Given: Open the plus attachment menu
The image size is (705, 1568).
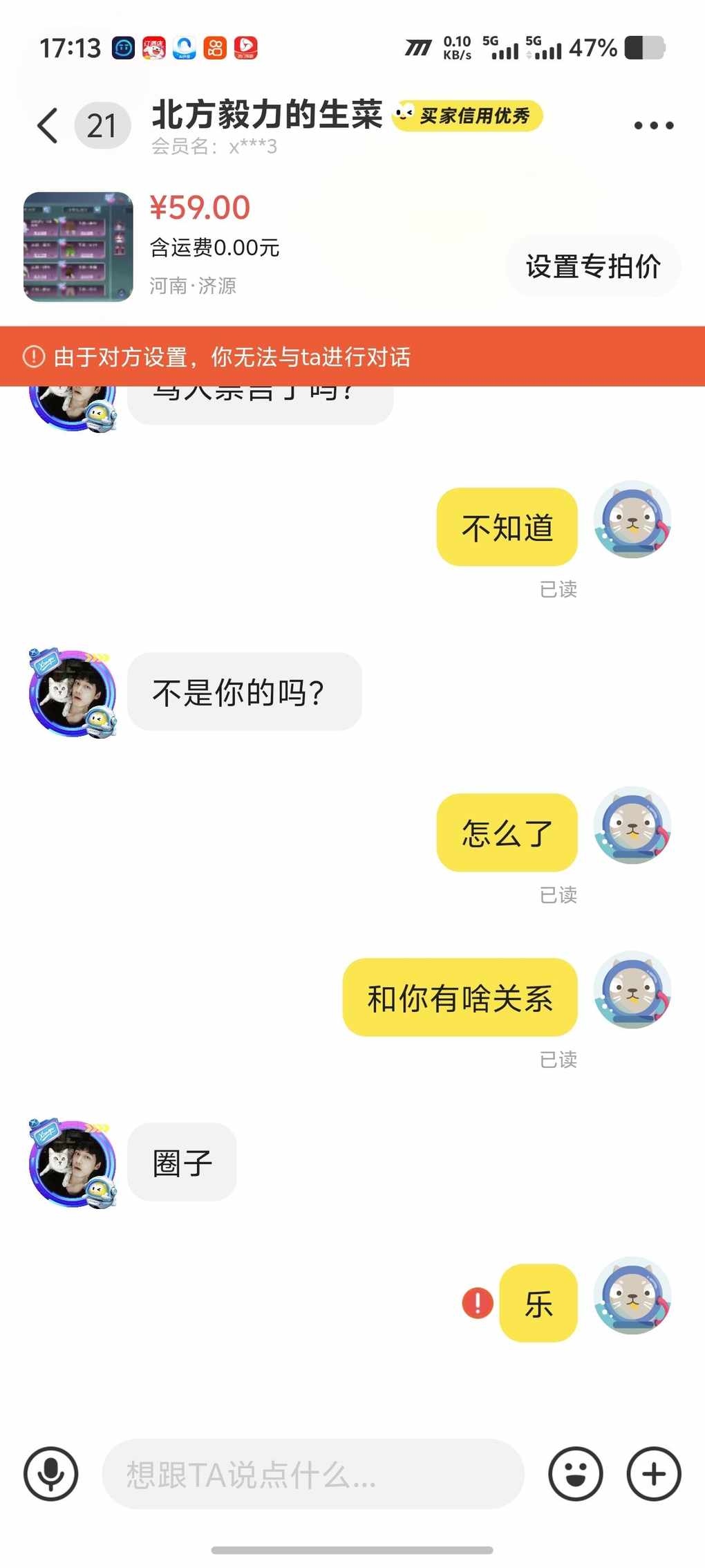Looking at the screenshot, I should tap(653, 1474).
